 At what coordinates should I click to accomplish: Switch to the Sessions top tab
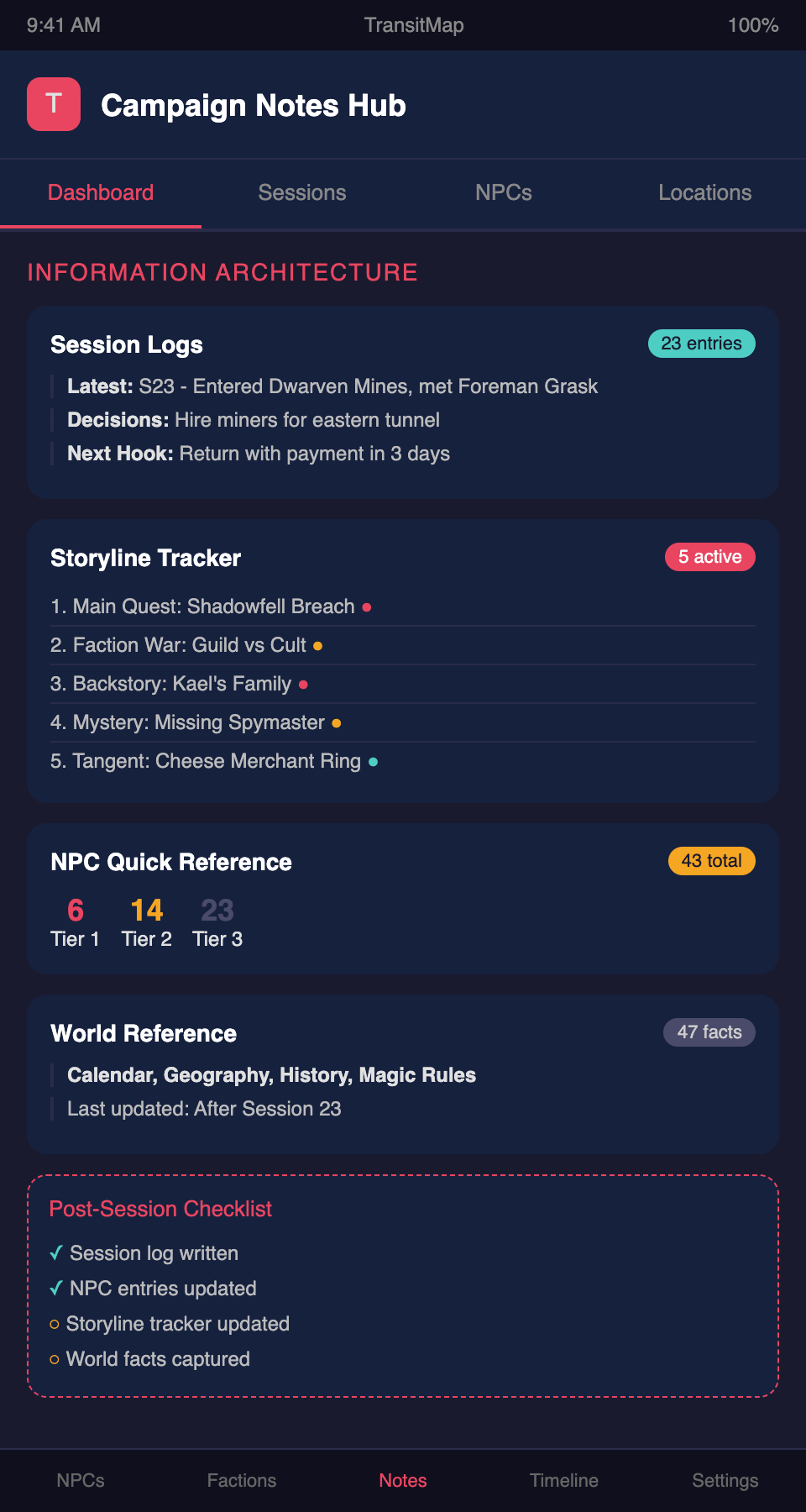(302, 193)
